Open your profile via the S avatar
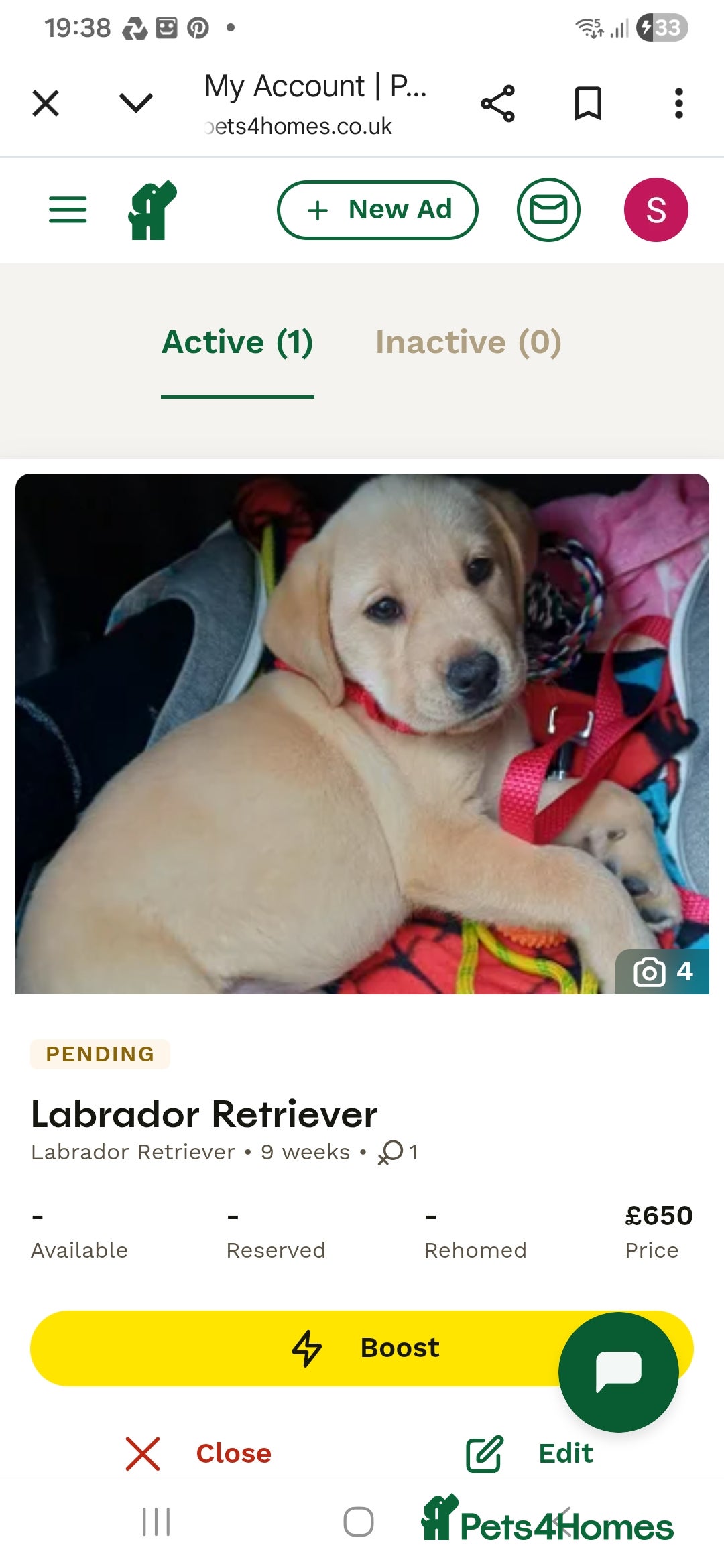This screenshot has width=724, height=1568. pos(655,208)
